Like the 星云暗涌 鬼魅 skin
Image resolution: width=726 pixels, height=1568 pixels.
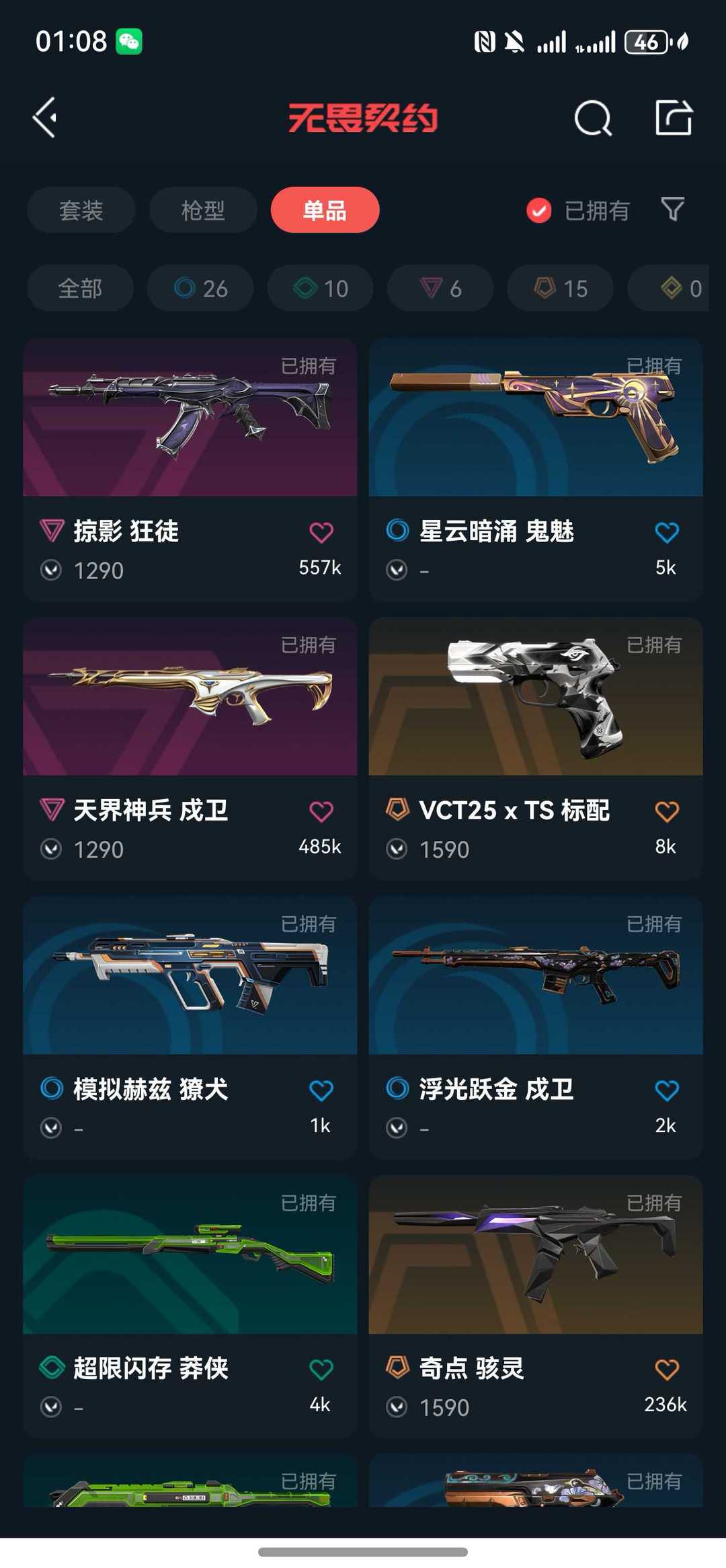[666, 533]
